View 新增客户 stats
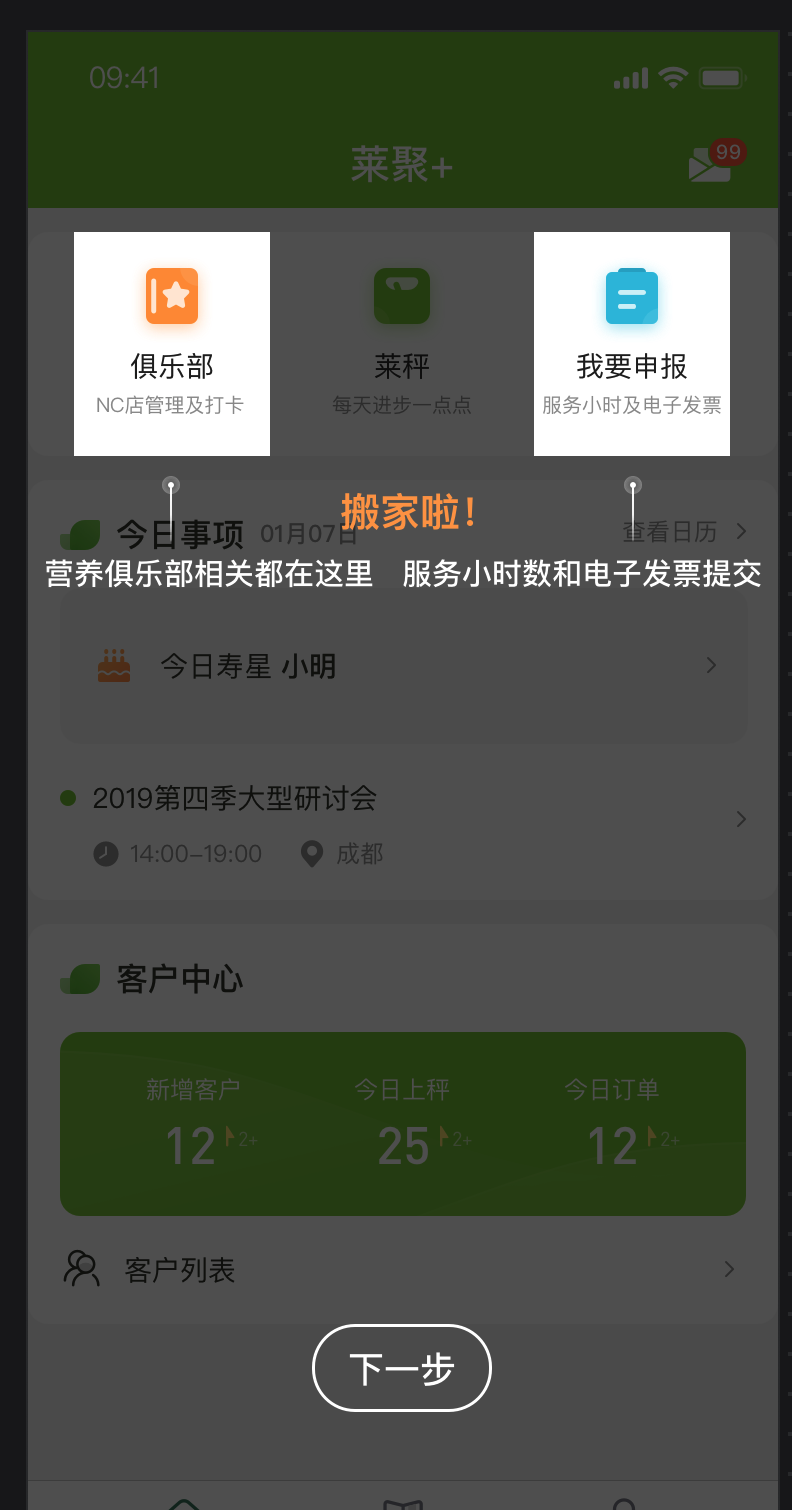Image resolution: width=792 pixels, height=1510 pixels. [192, 1125]
